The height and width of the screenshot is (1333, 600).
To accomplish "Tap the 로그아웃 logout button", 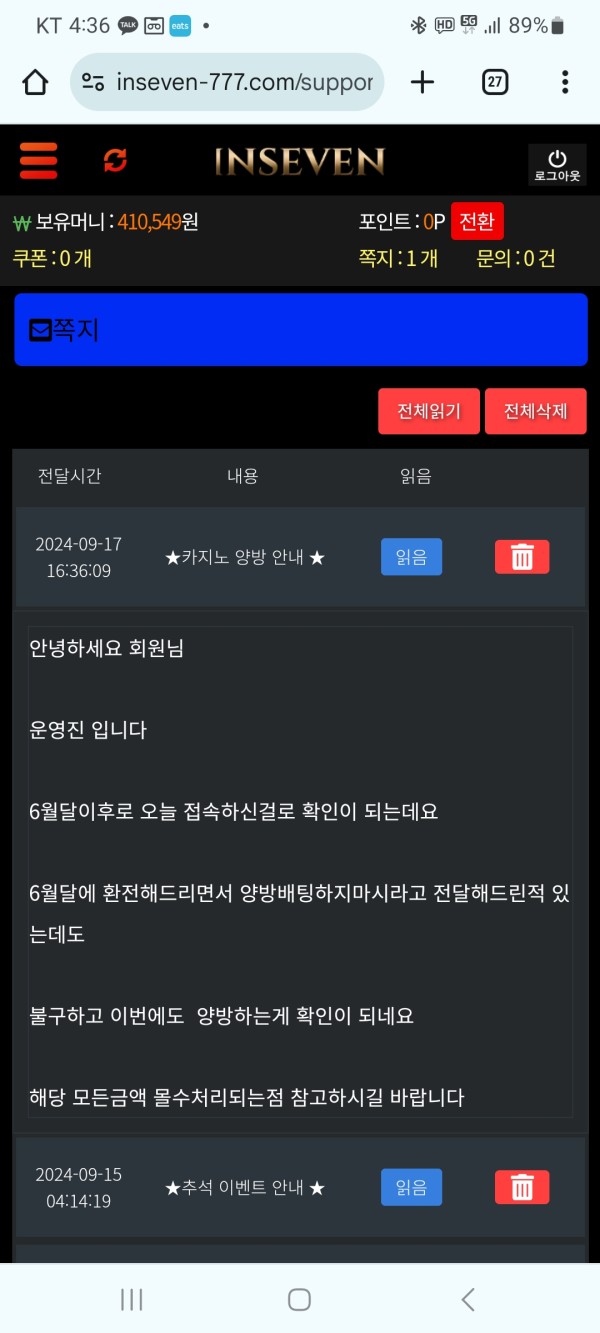I will 557,165.
